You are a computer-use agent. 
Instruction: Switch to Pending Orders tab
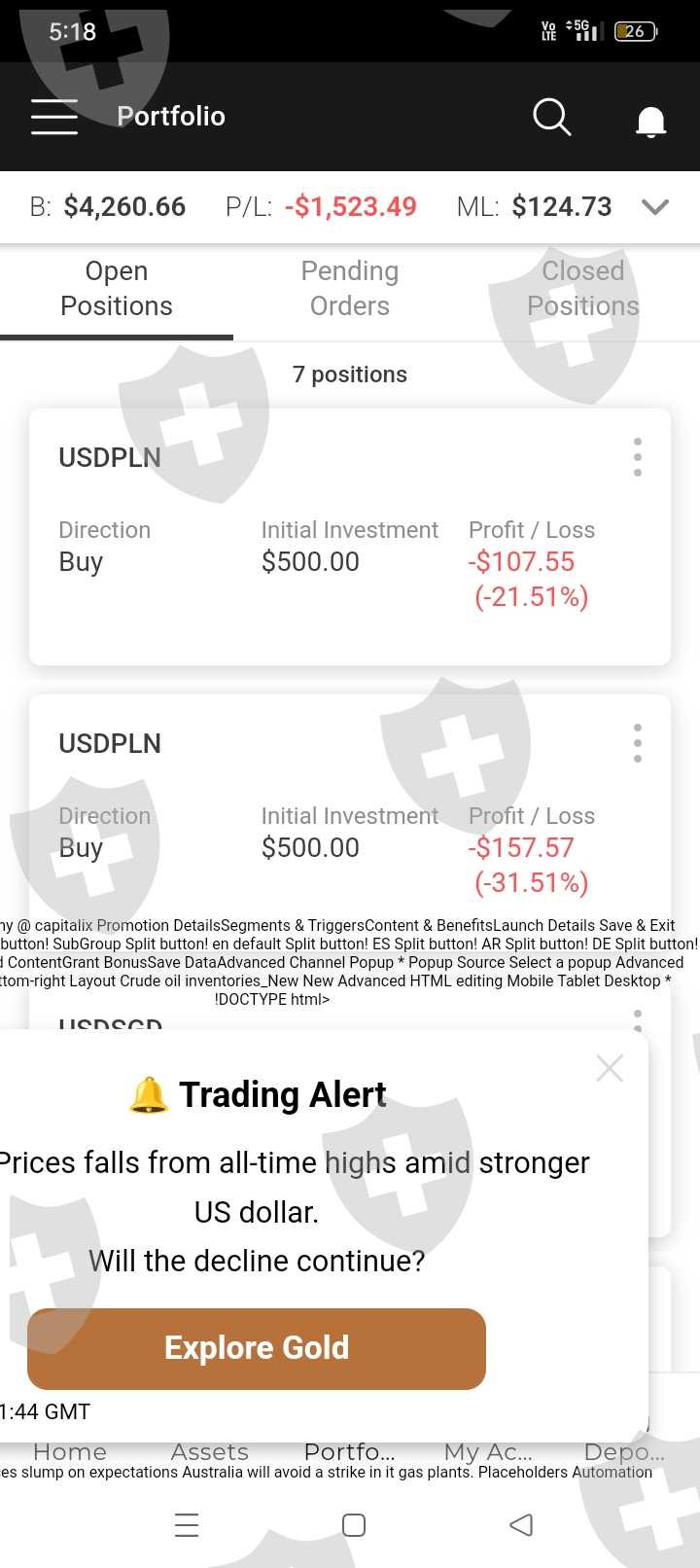pos(350,289)
